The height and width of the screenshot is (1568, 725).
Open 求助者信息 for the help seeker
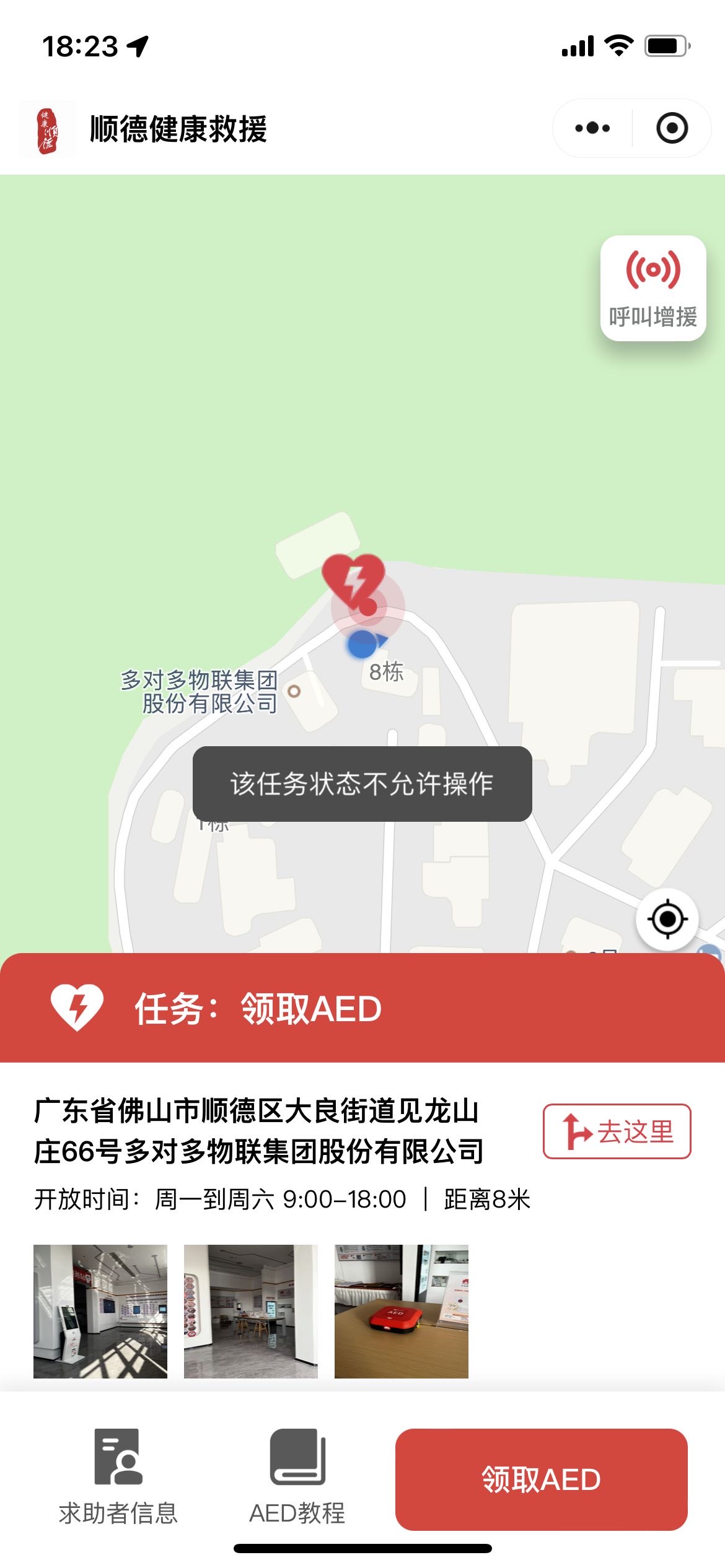(x=118, y=1476)
